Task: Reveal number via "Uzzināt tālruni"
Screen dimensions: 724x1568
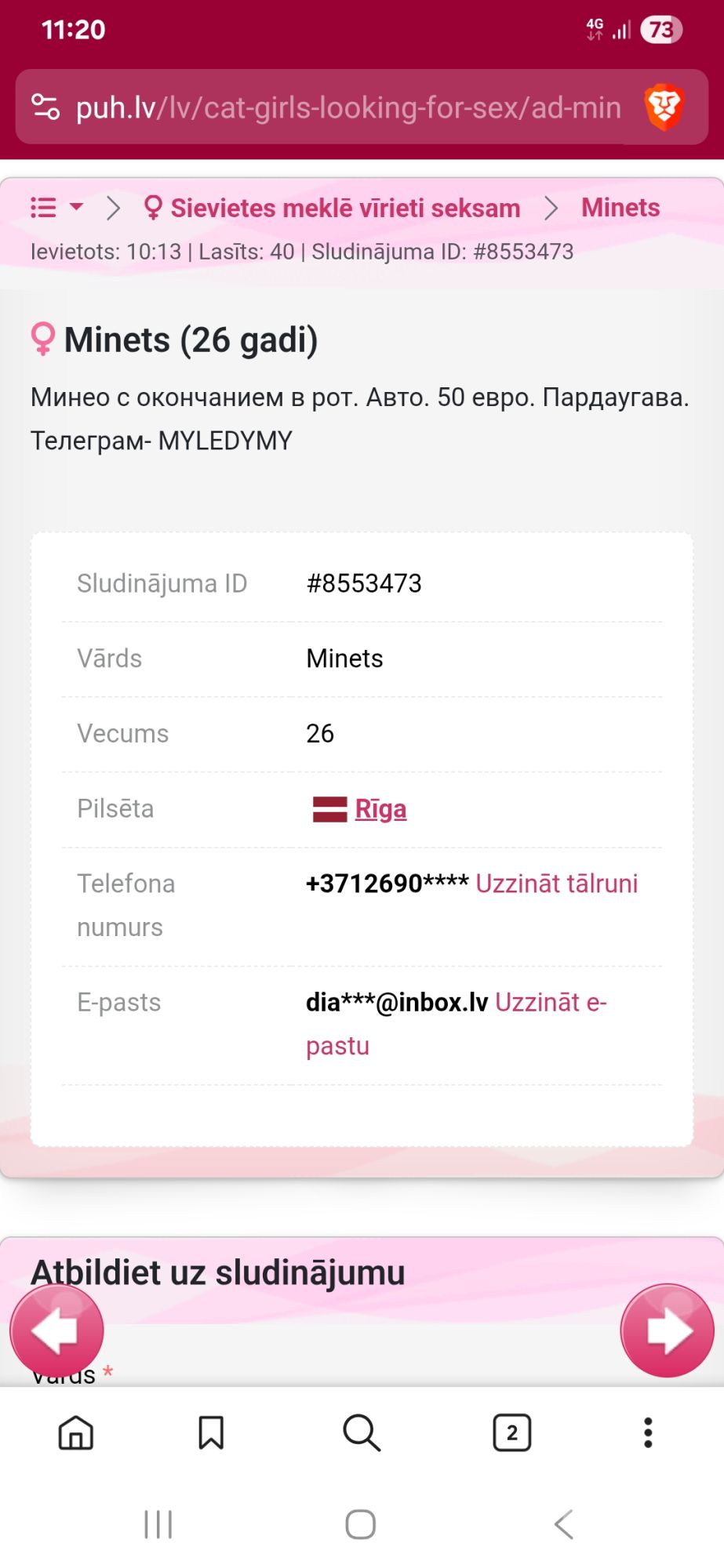Action: click(x=557, y=884)
